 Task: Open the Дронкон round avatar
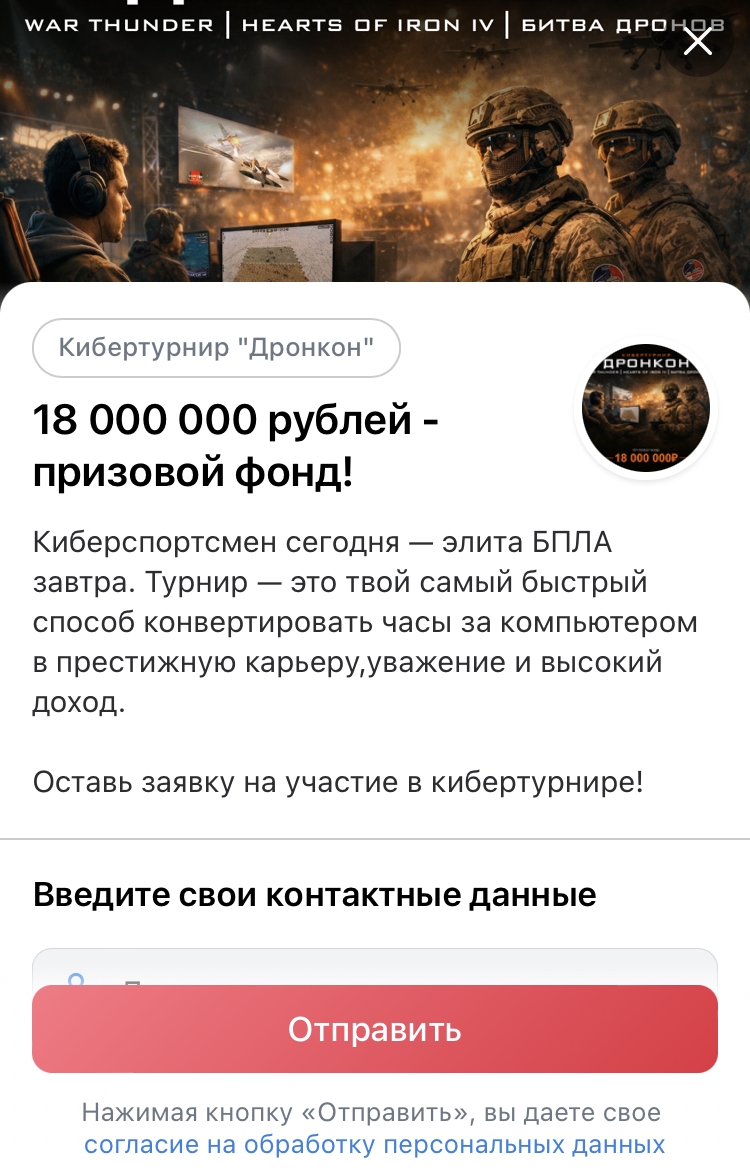coord(646,408)
